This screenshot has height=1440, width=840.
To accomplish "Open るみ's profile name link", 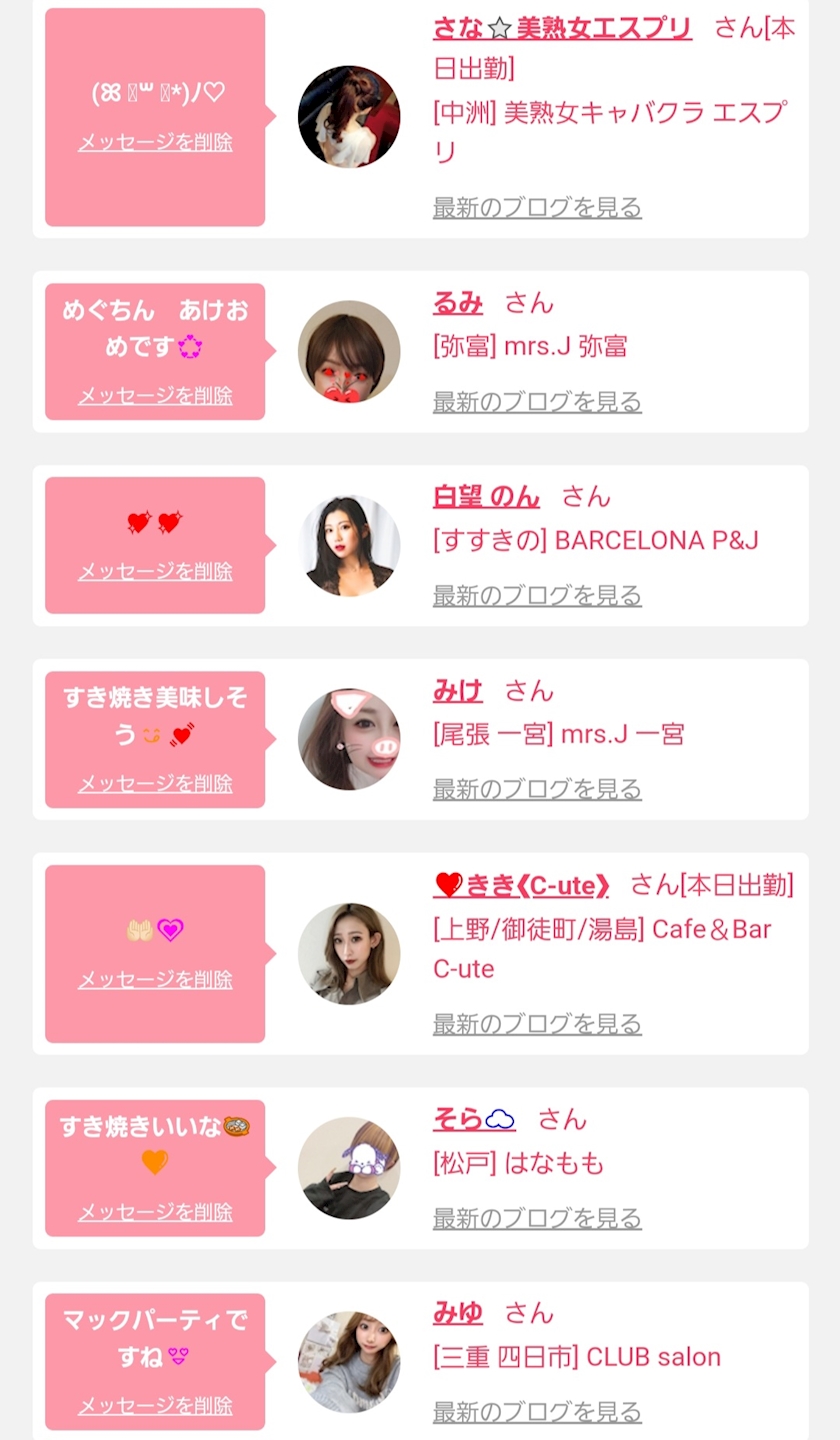I will click(458, 302).
